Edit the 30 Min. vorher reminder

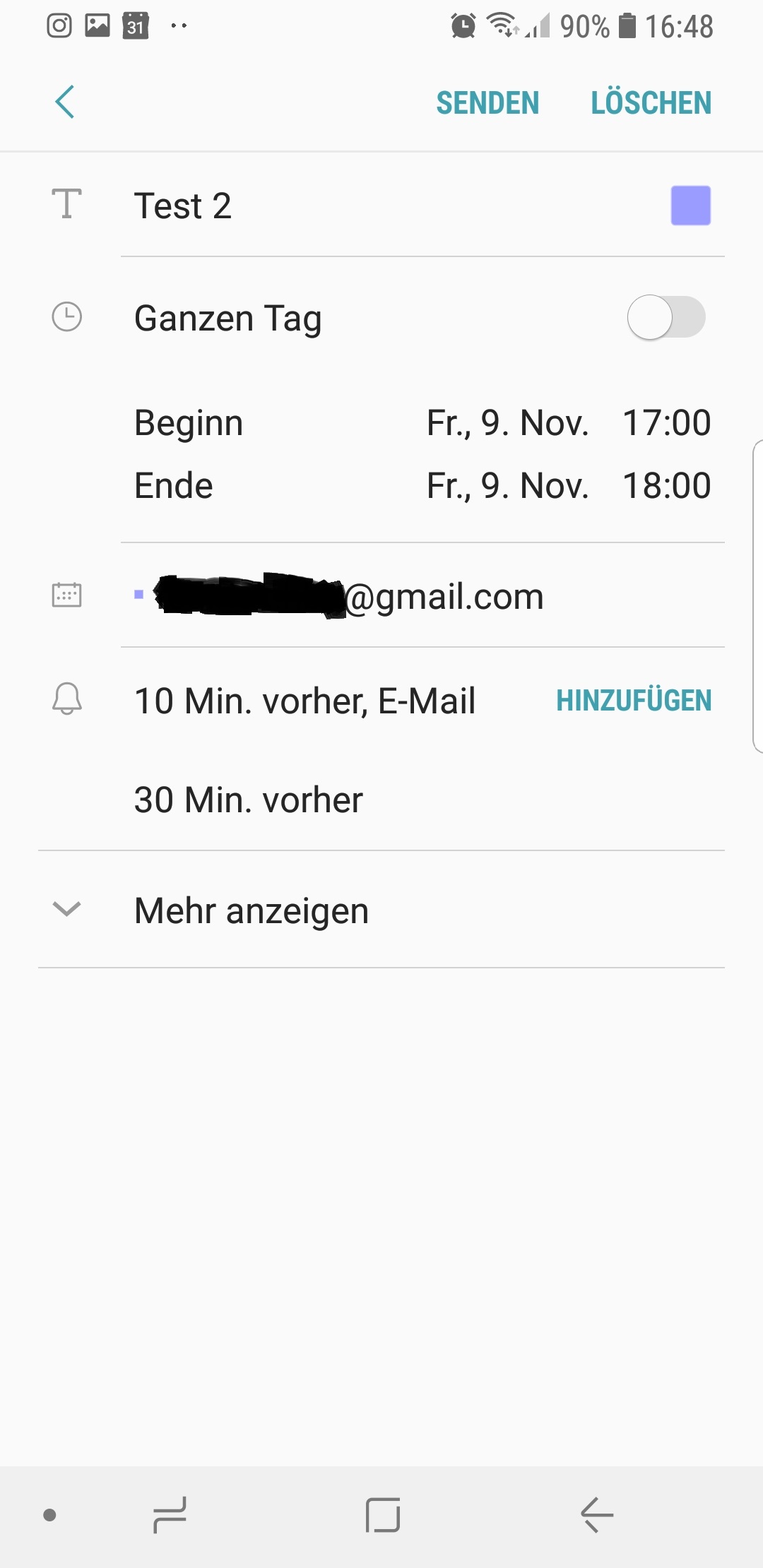[249, 800]
